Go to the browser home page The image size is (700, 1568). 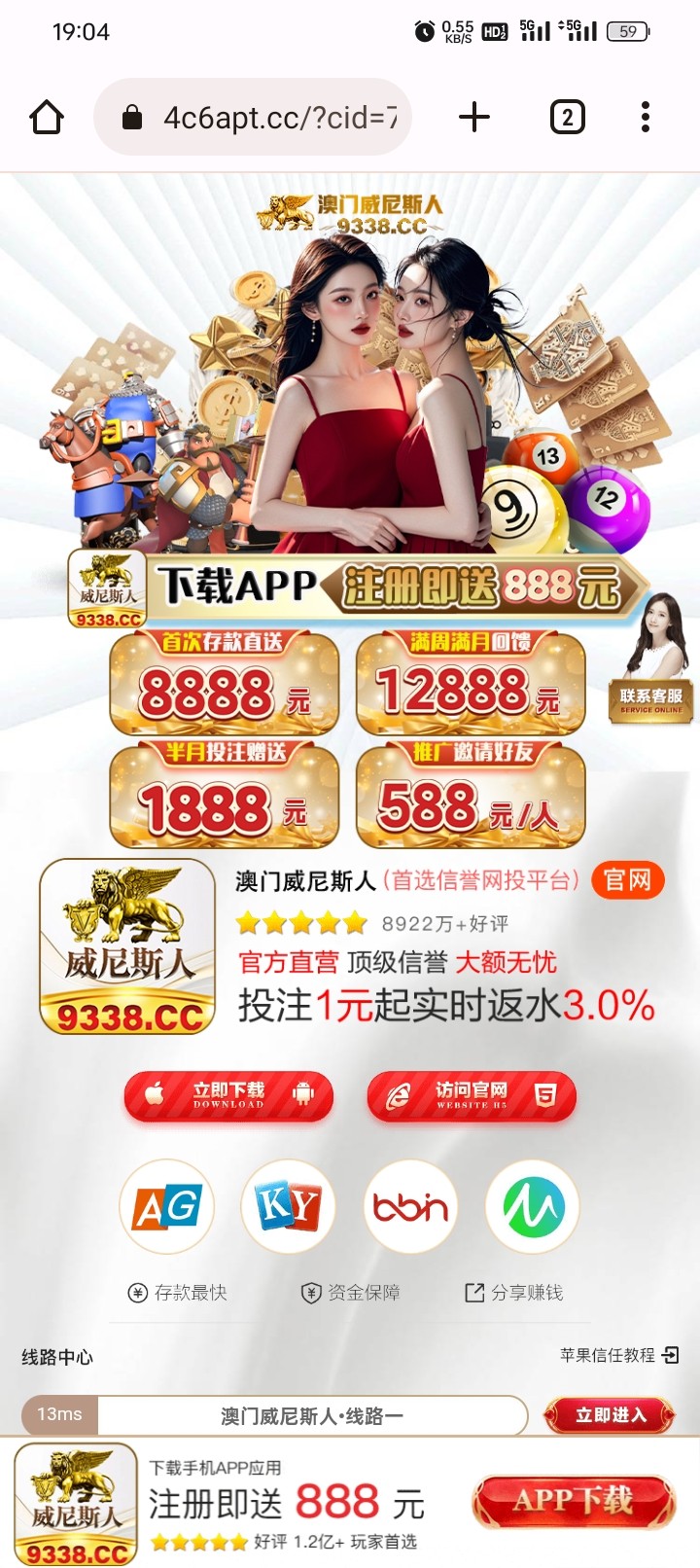pyautogui.click(x=47, y=118)
